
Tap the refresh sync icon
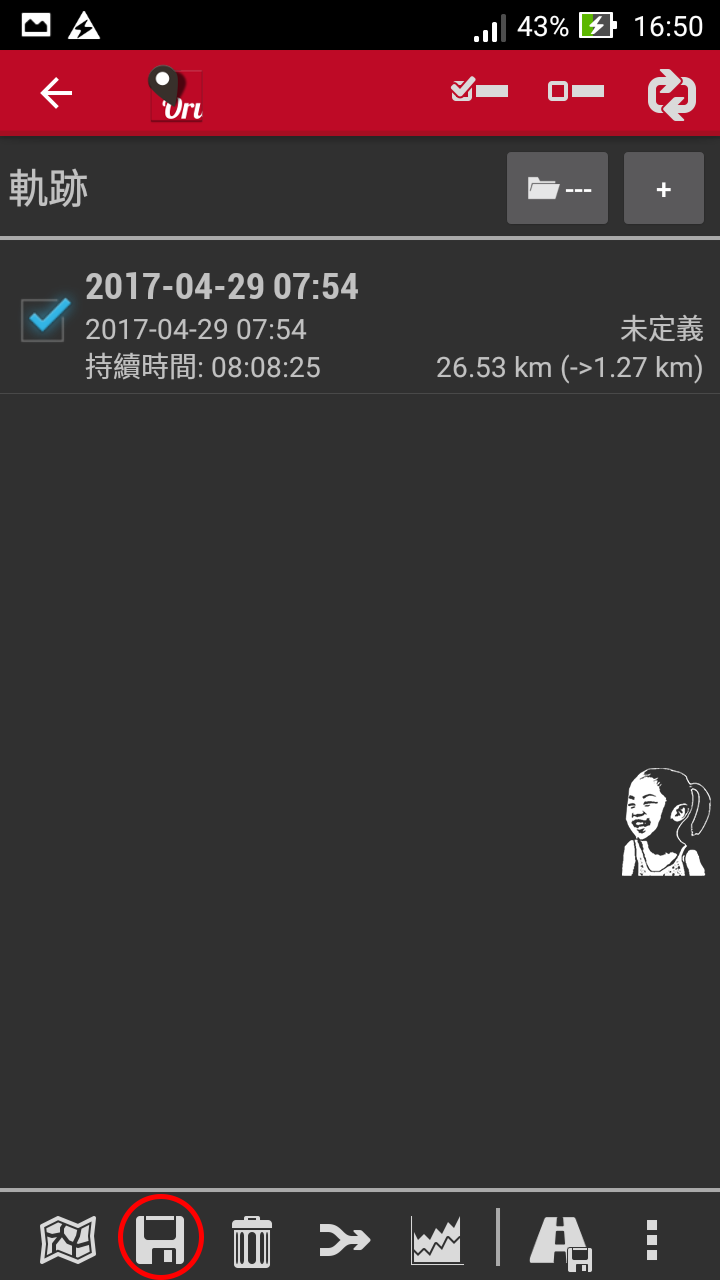point(671,94)
